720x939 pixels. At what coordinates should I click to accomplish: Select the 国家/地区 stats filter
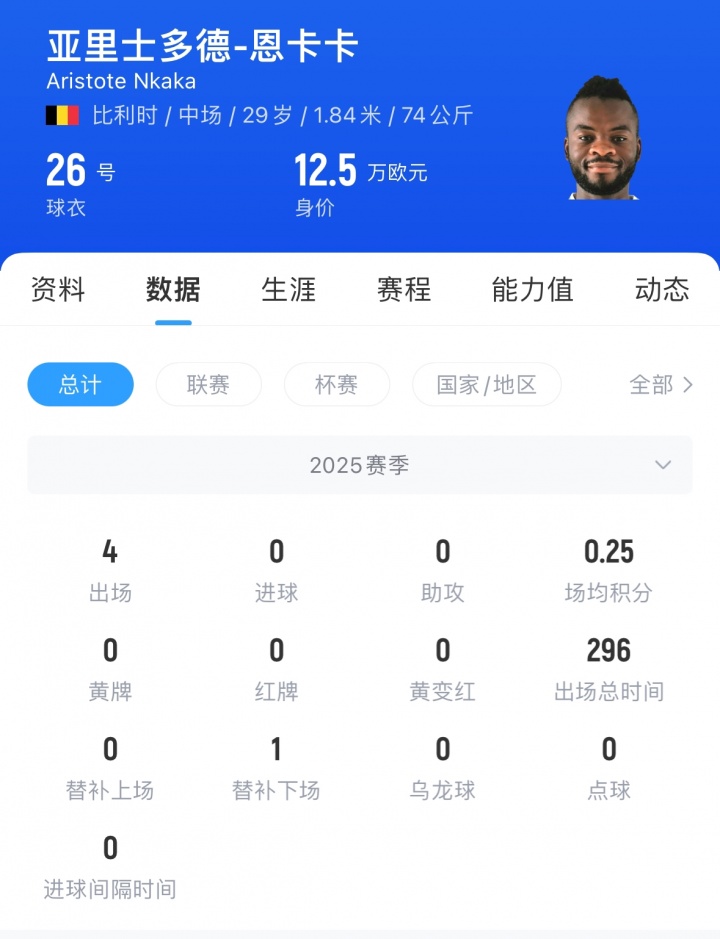click(486, 385)
